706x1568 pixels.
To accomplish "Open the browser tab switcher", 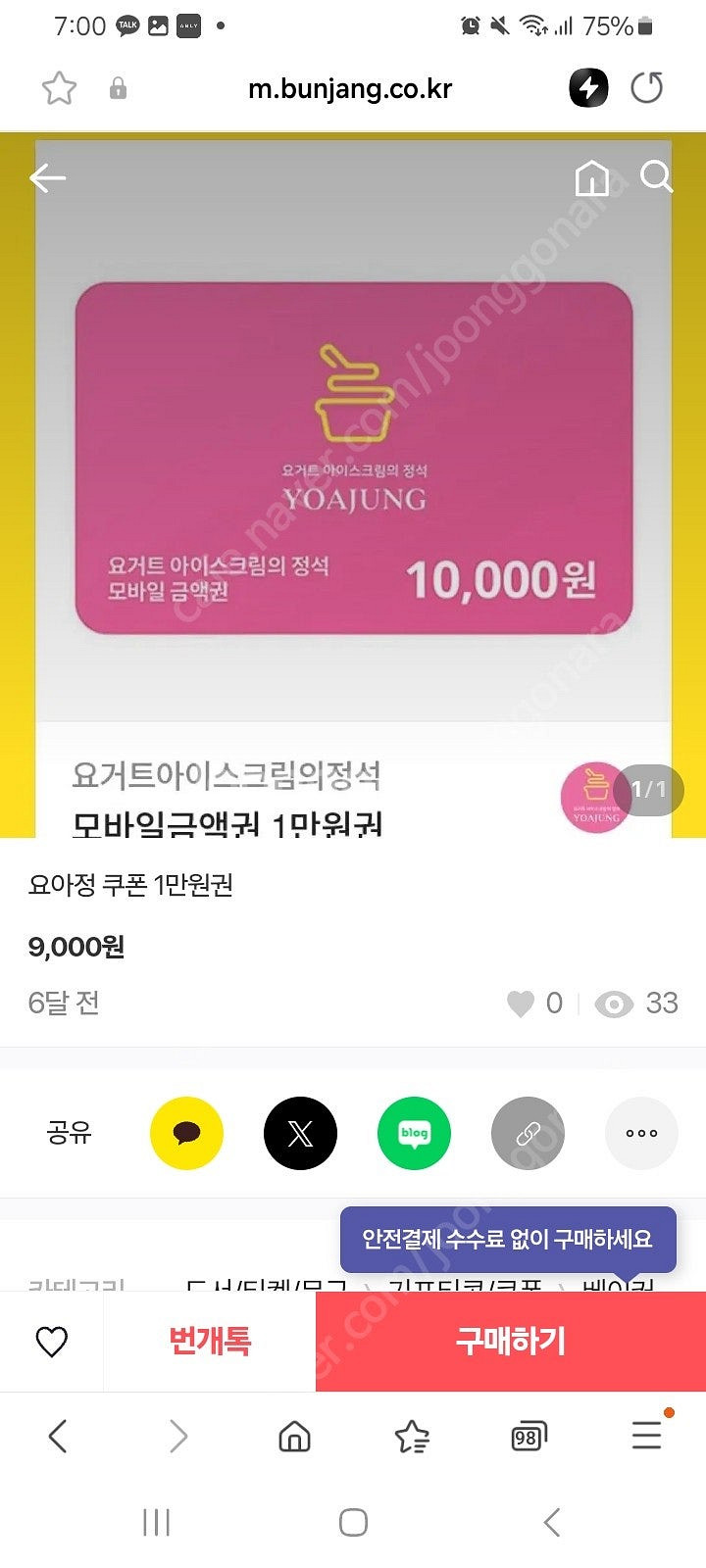I will 528,1437.
